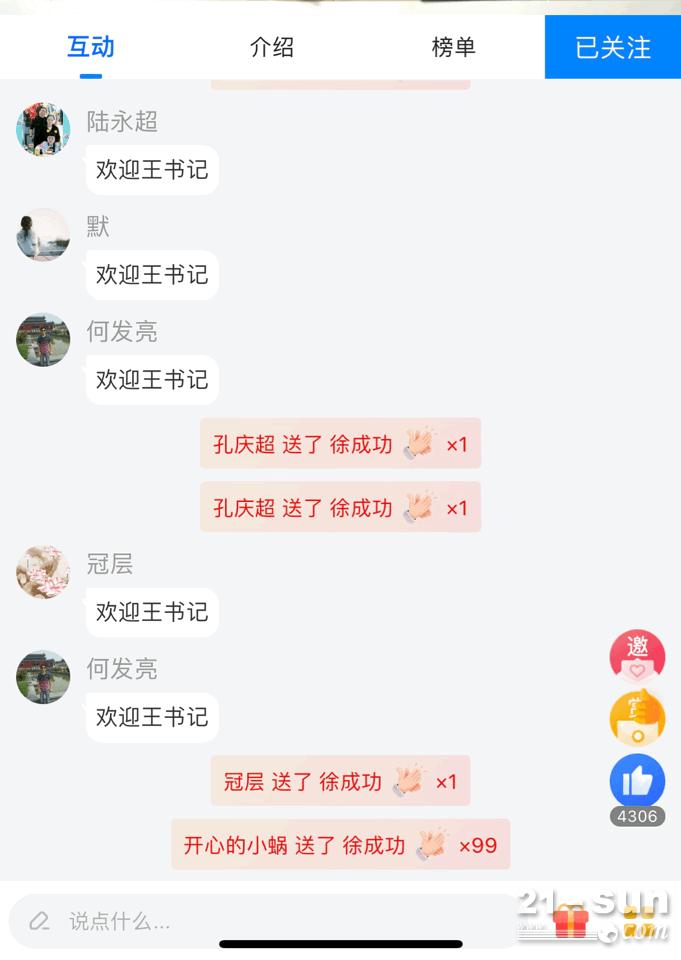The image size is (681, 960).
Task: Tap the 说点什么 comment input field
Action: (x=260, y=921)
